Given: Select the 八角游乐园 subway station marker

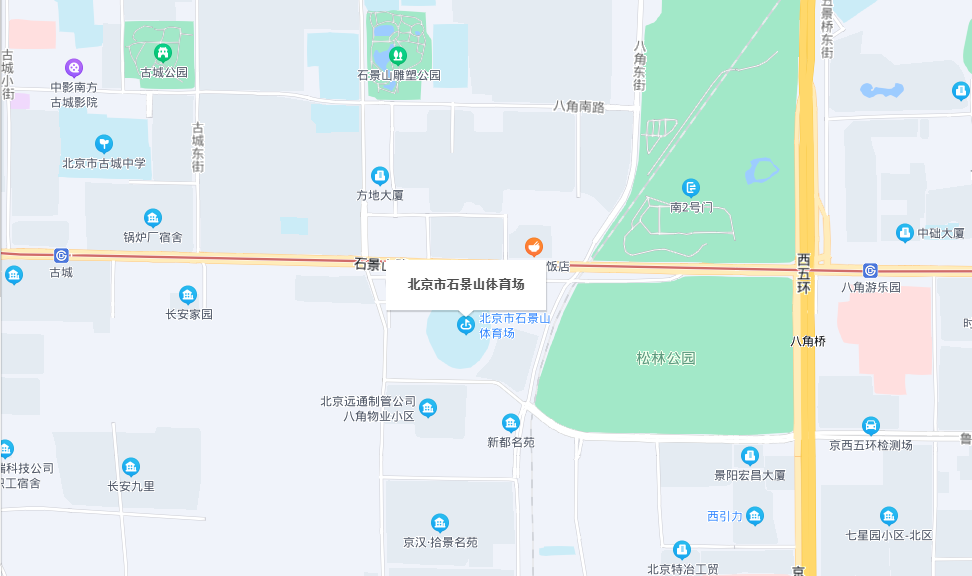Looking at the screenshot, I should (x=870, y=270).
